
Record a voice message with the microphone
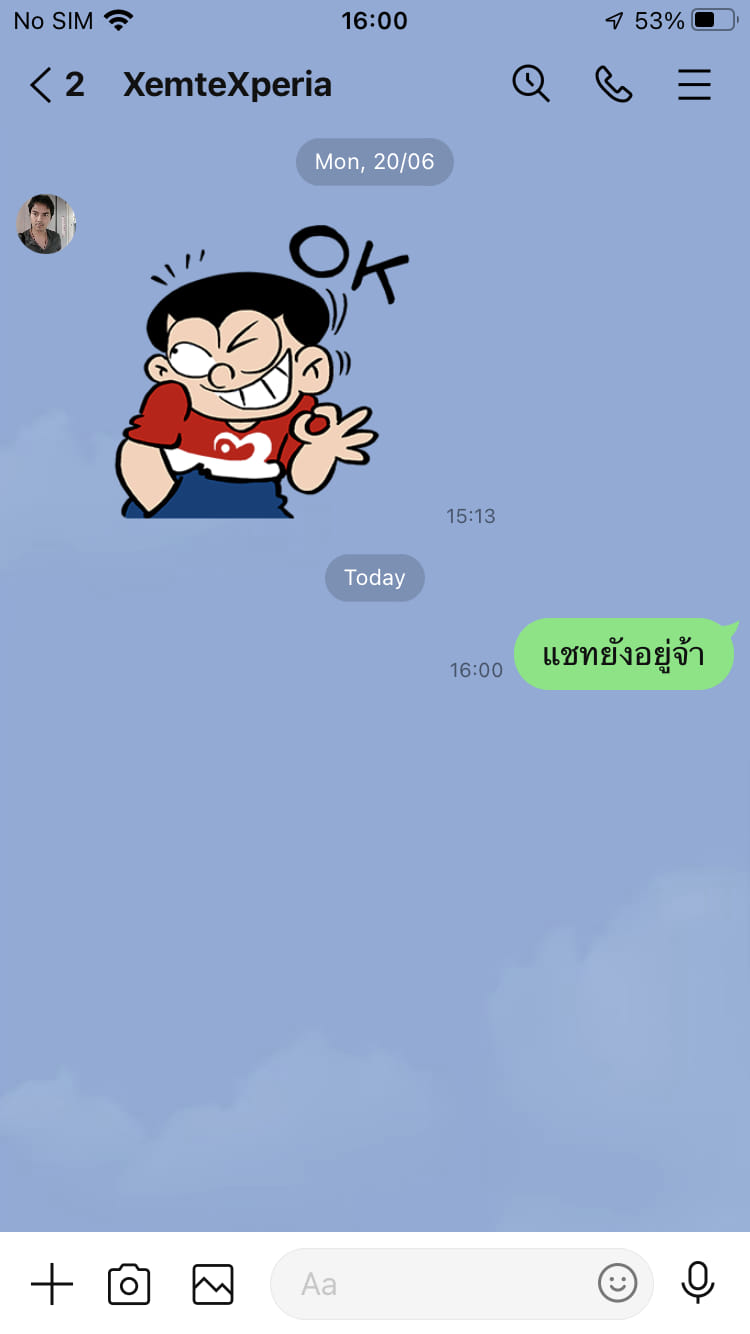coord(698,1282)
